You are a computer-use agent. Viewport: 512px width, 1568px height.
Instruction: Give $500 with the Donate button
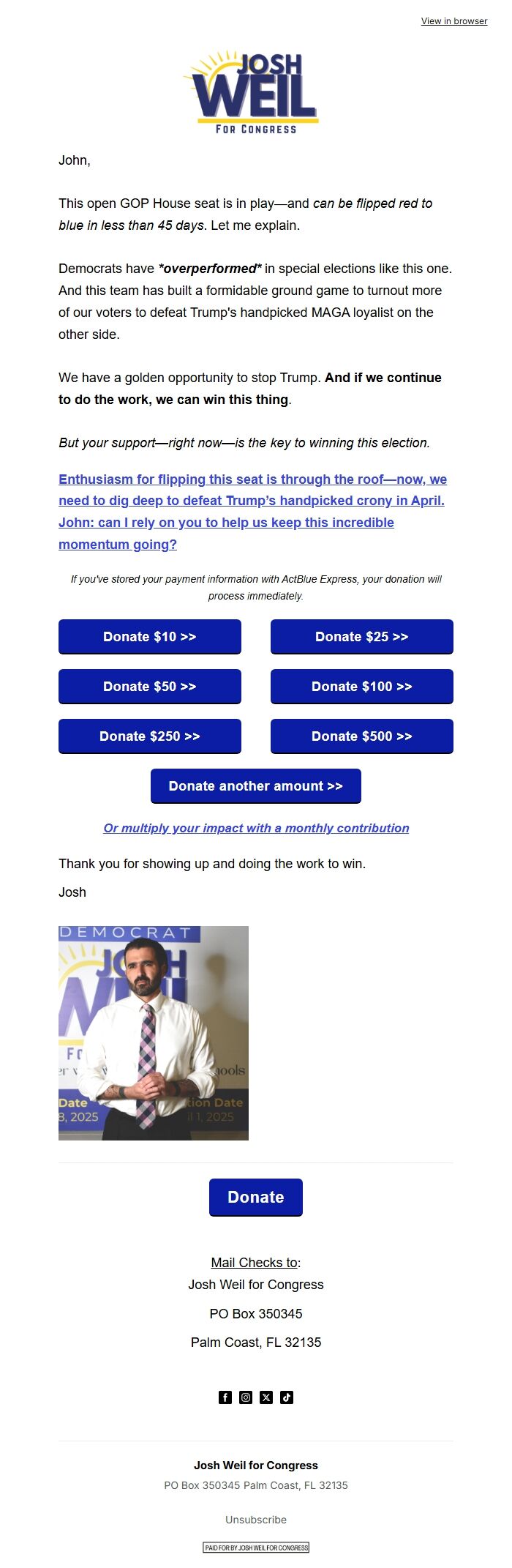[362, 736]
